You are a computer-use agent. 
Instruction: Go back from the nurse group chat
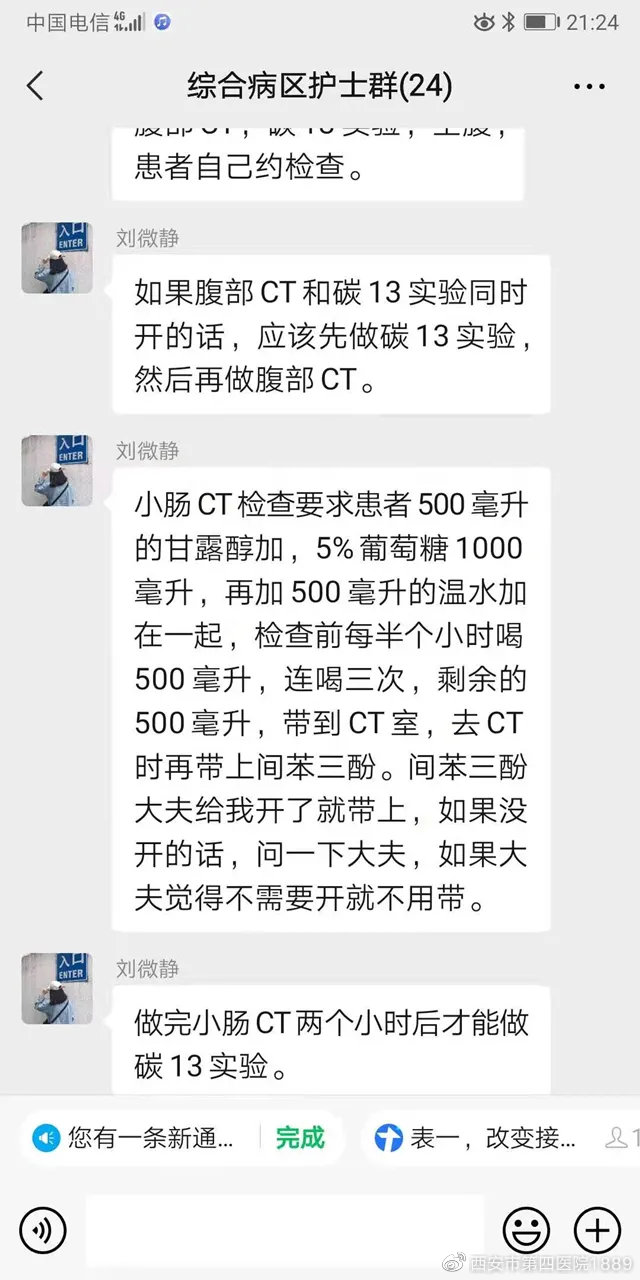click(35, 86)
